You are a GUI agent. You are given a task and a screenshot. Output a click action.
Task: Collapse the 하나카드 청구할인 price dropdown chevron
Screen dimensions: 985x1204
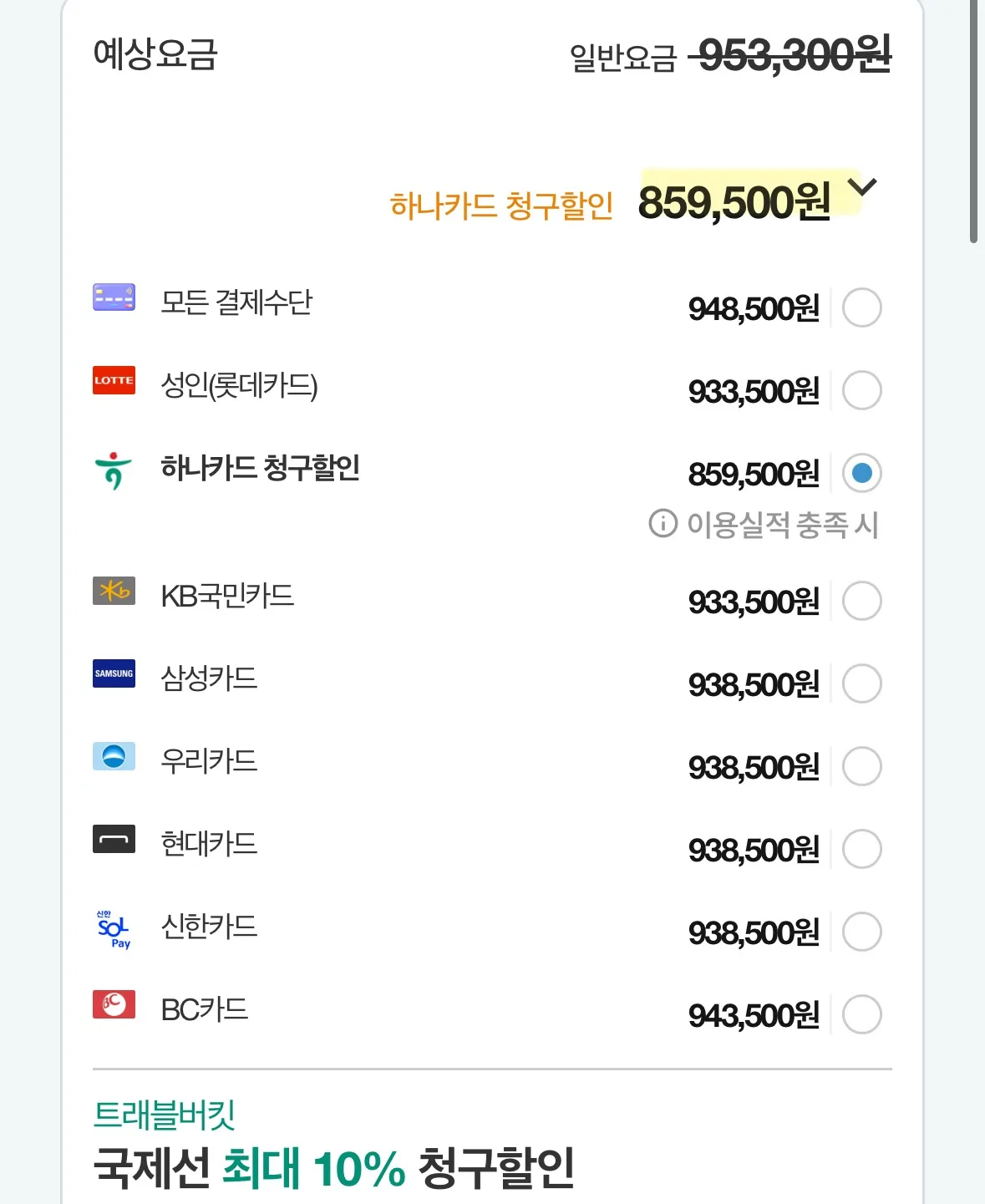[861, 186]
